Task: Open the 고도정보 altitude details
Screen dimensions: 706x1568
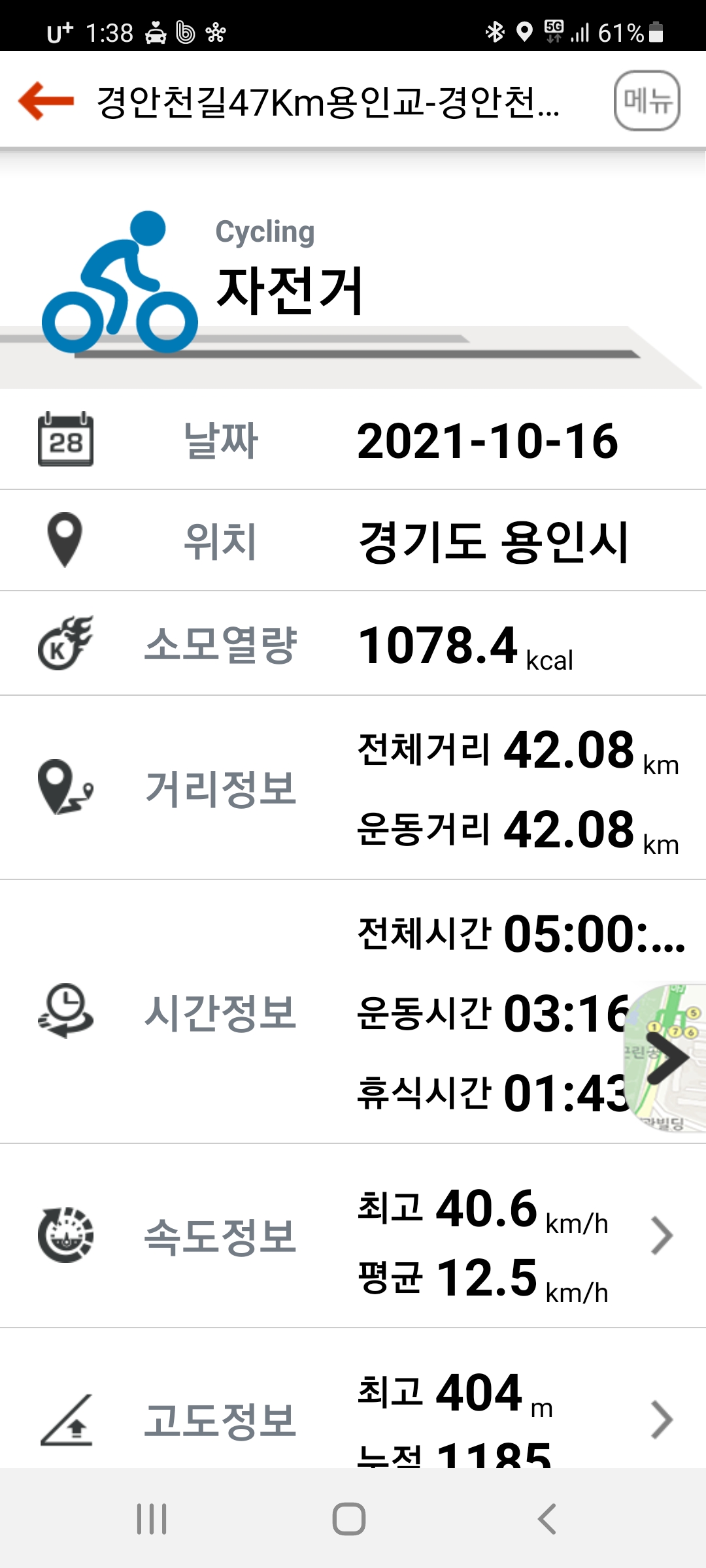Action: pos(662,1419)
